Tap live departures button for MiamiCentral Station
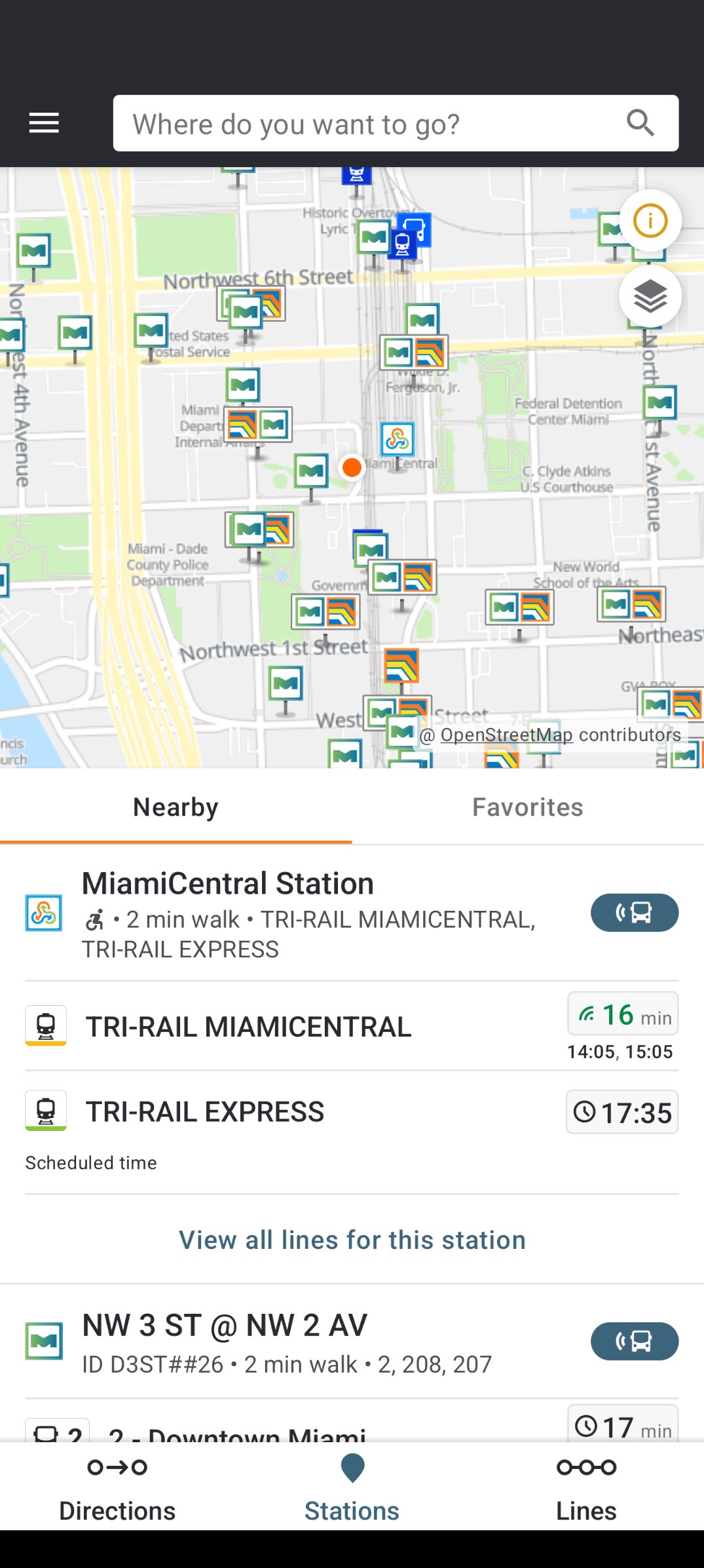The height and width of the screenshot is (1568, 704). tap(634, 912)
